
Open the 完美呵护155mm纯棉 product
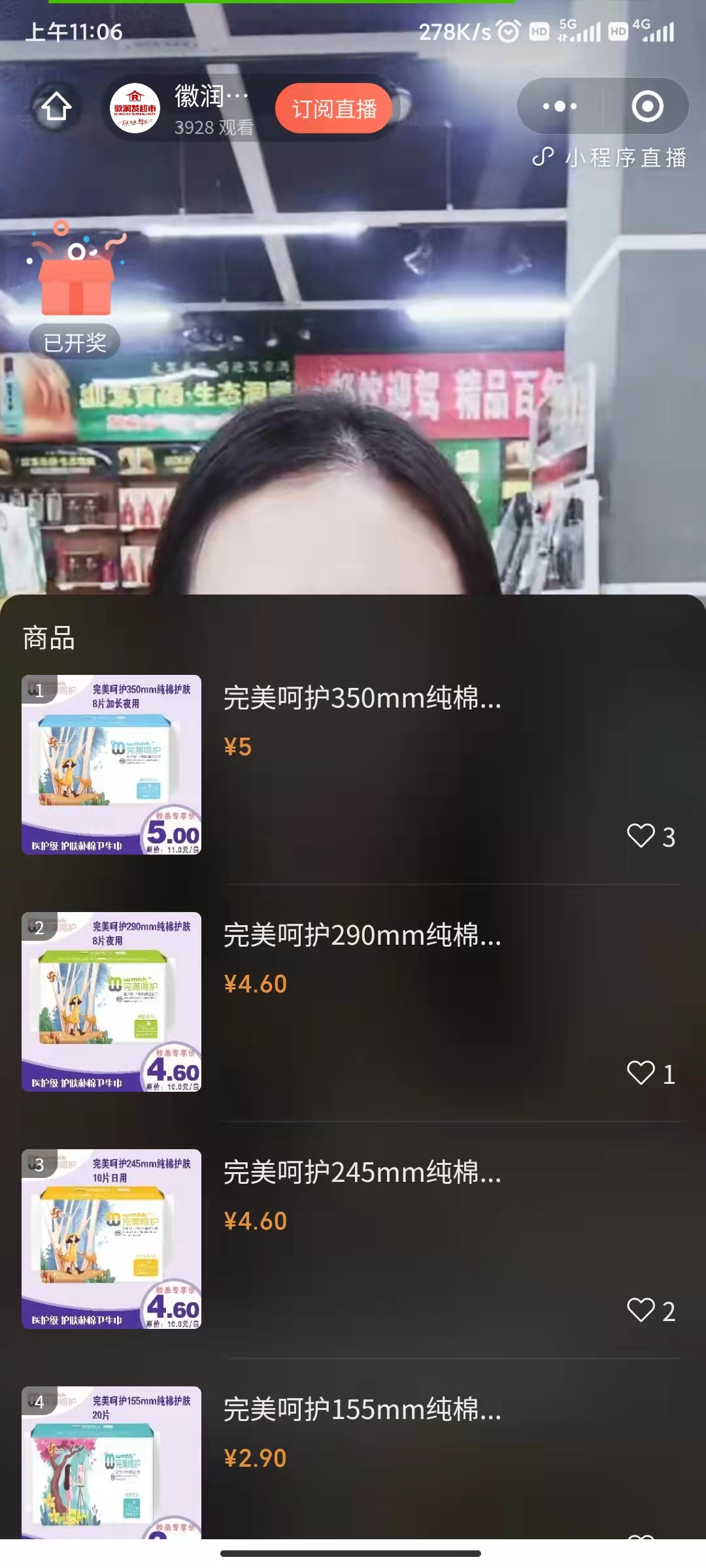coord(362,1411)
